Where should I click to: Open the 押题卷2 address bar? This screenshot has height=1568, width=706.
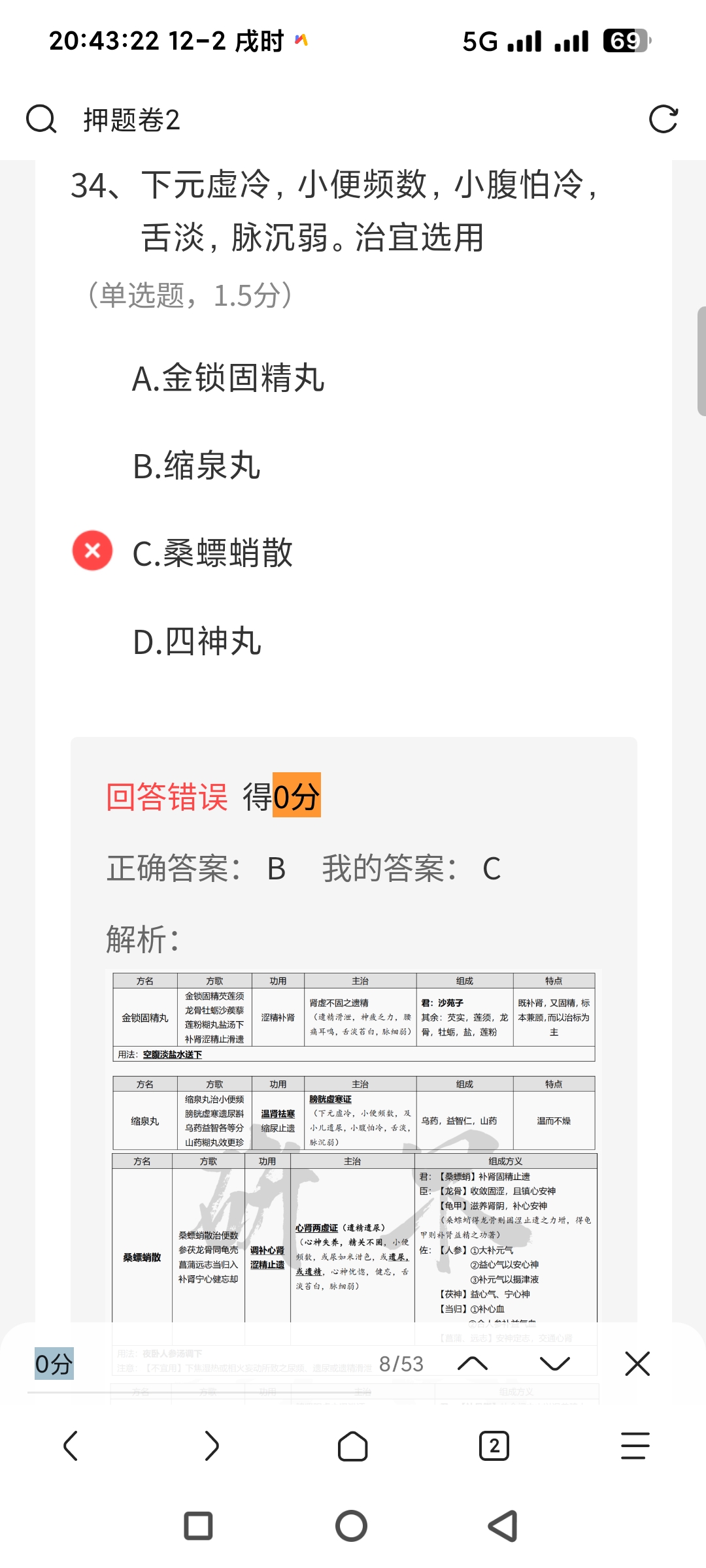[x=327, y=120]
